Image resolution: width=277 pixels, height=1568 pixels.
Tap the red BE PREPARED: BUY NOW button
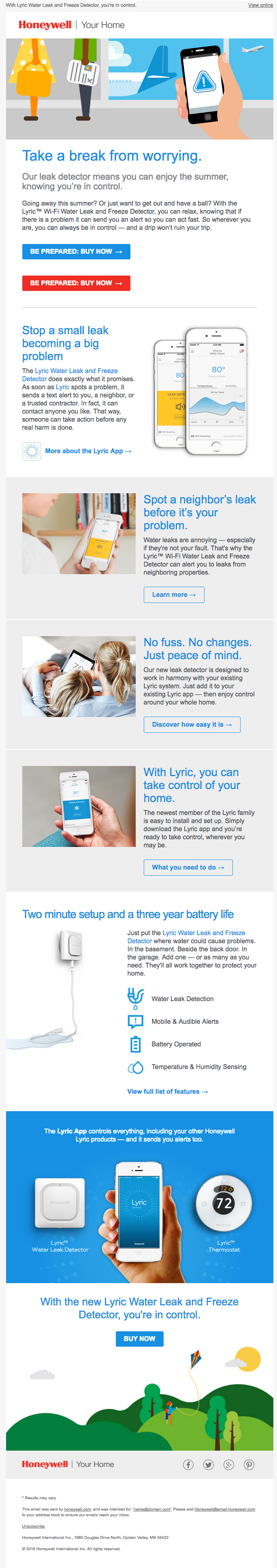[76, 283]
